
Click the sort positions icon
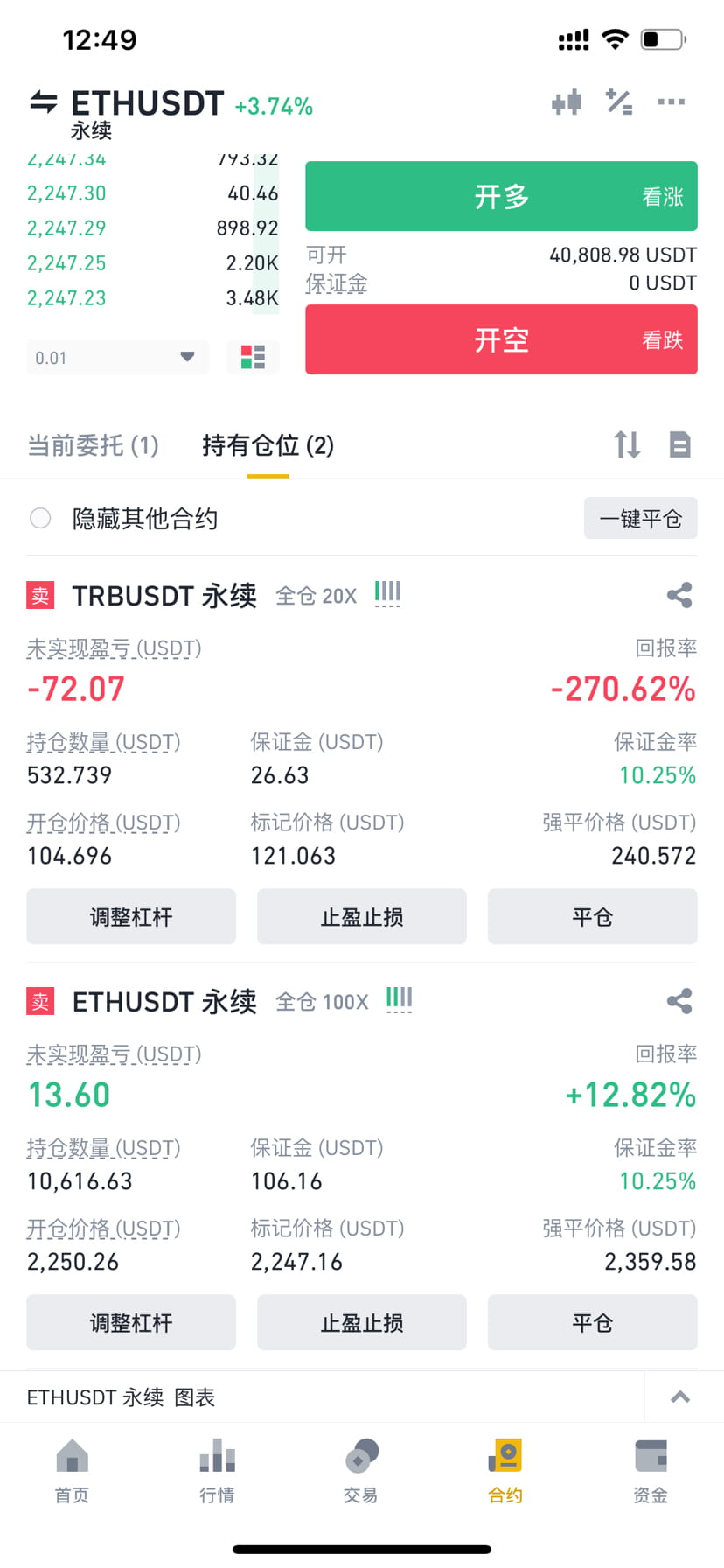626,444
